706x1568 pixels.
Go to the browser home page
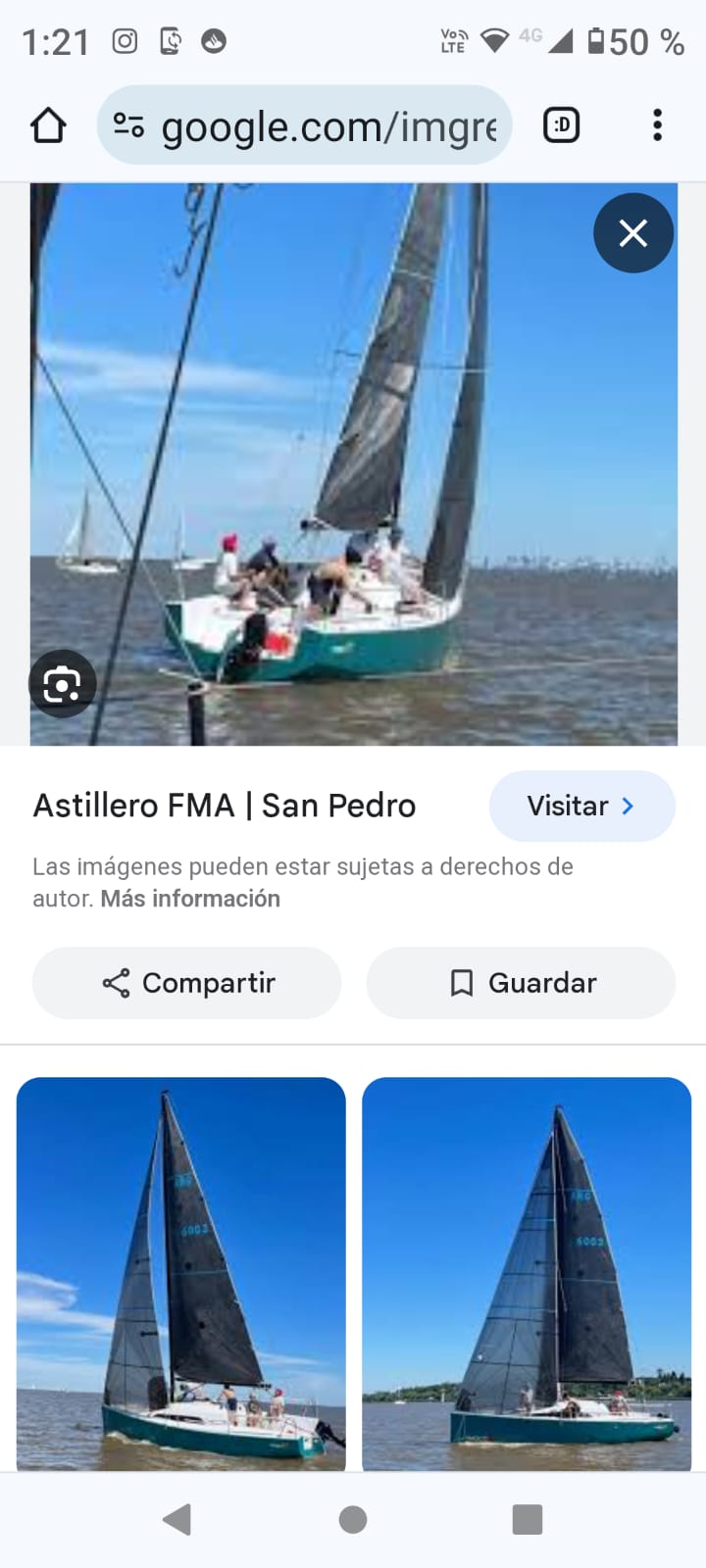click(48, 125)
